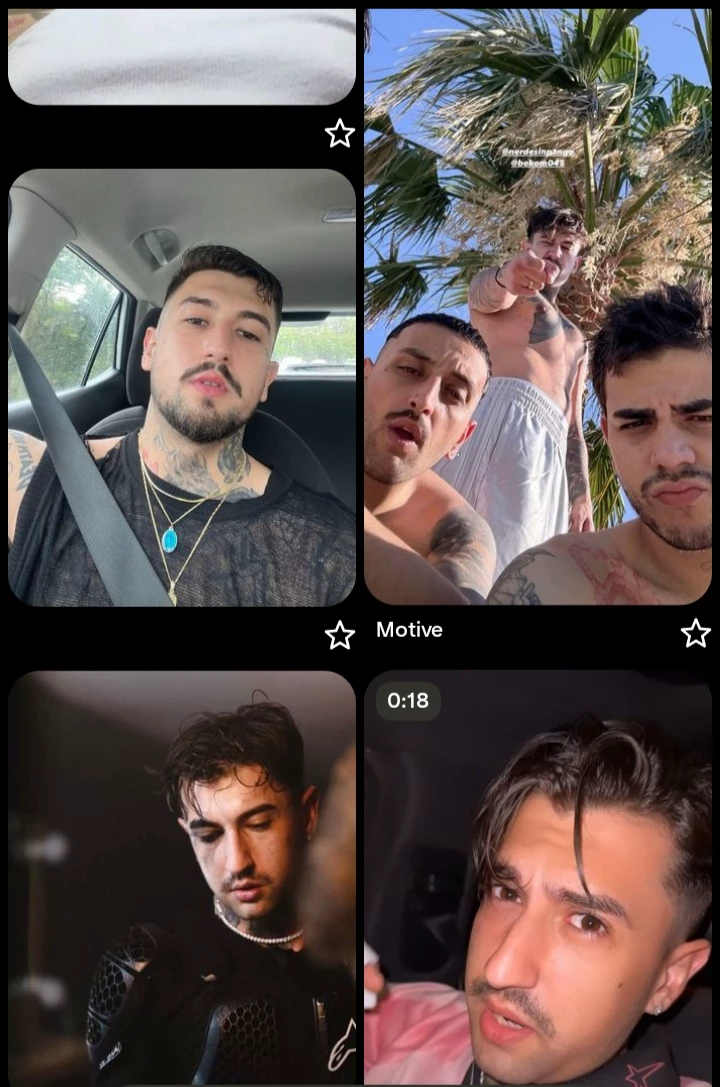Star the partially visible white top pin
Screen dimensions: 720x1087
coord(340,133)
